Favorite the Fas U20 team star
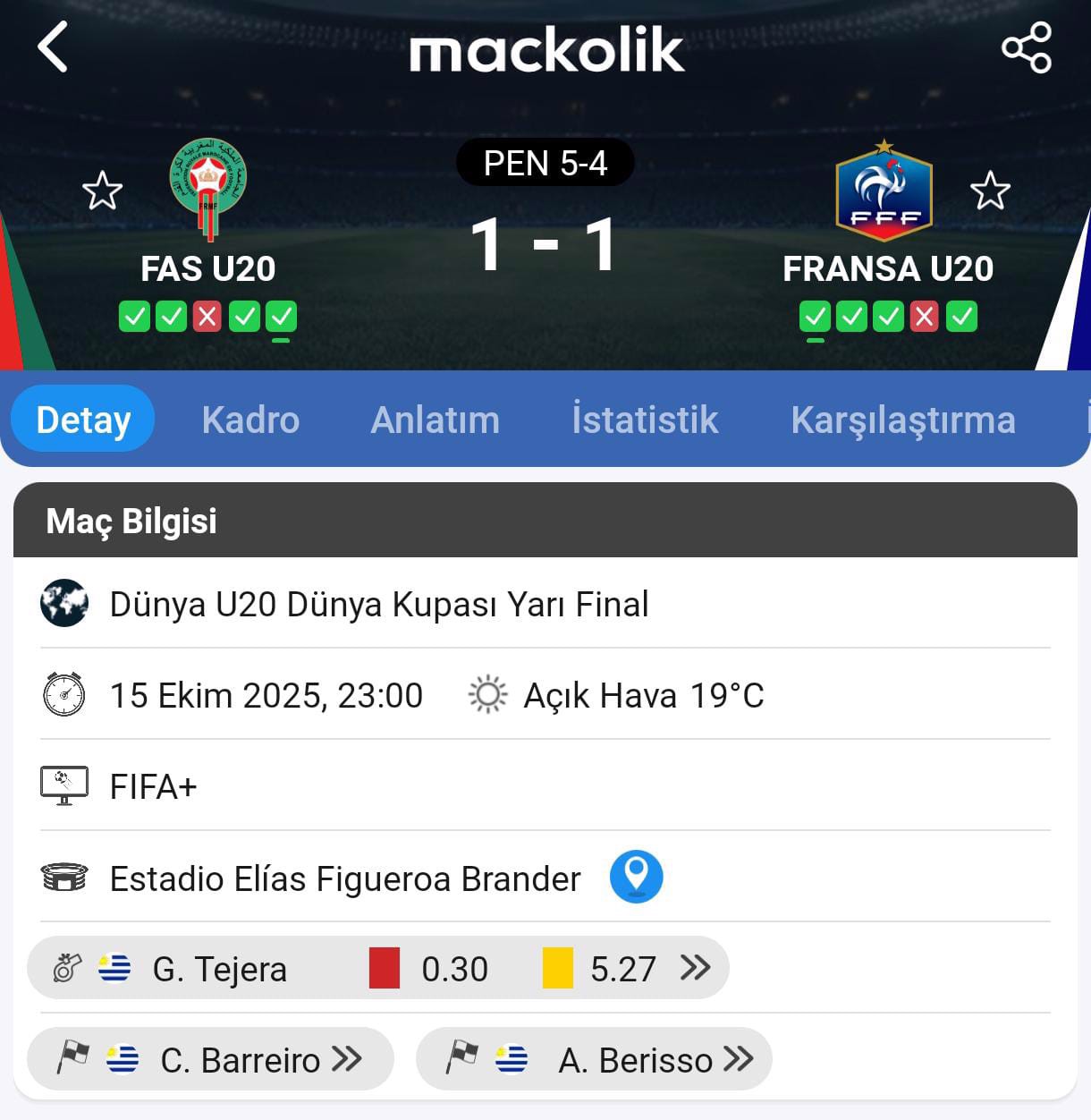The width and height of the screenshot is (1091, 1120). [102, 191]
